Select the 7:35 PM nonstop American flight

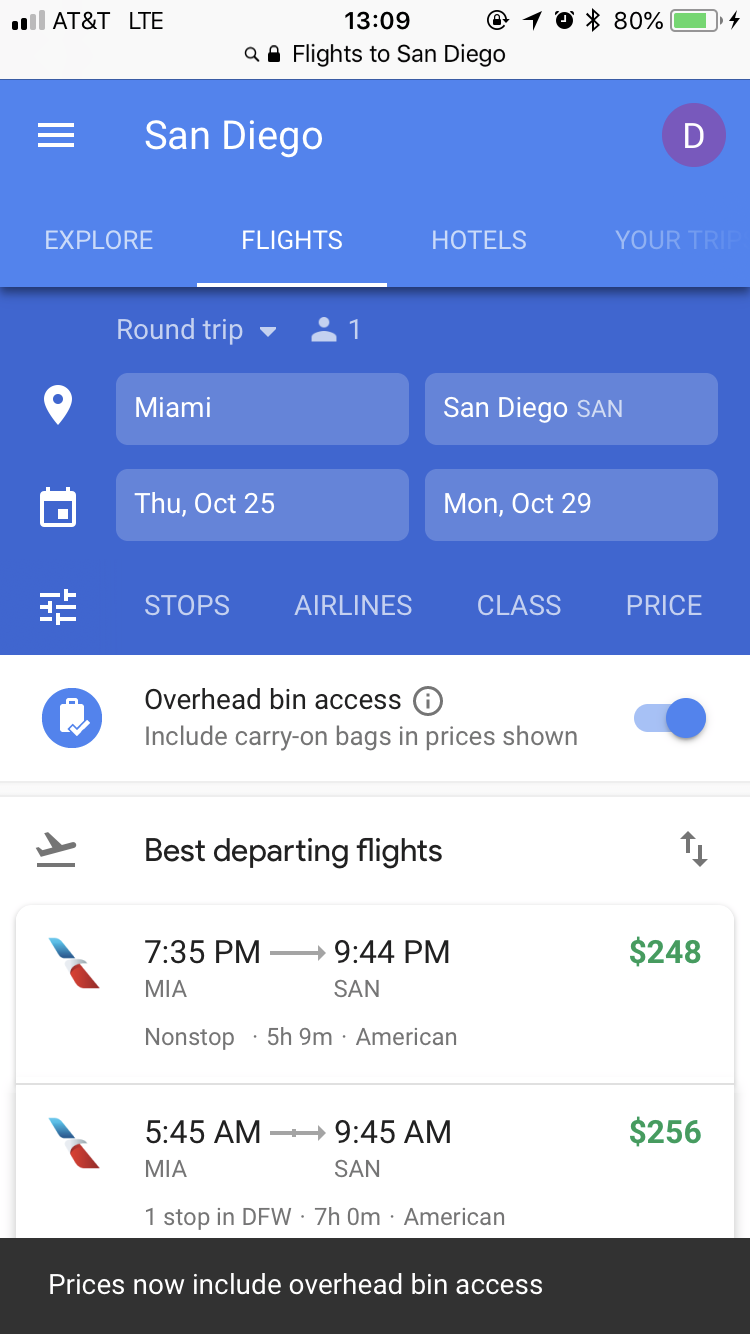(x=375, y=994)
